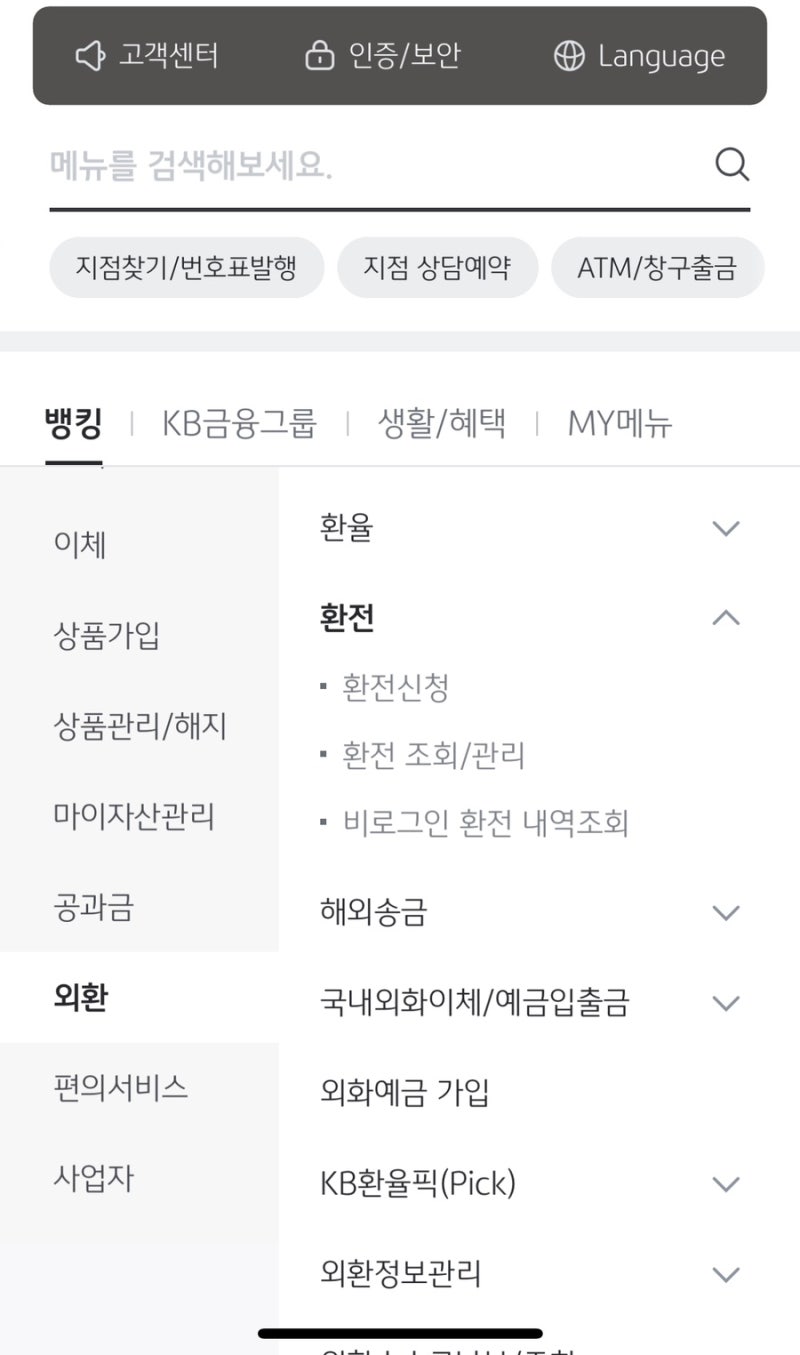The width and height of the screenshot is (800, 1355).
Task: Collapse the 환전 section
Action: [x=530, y=618]
